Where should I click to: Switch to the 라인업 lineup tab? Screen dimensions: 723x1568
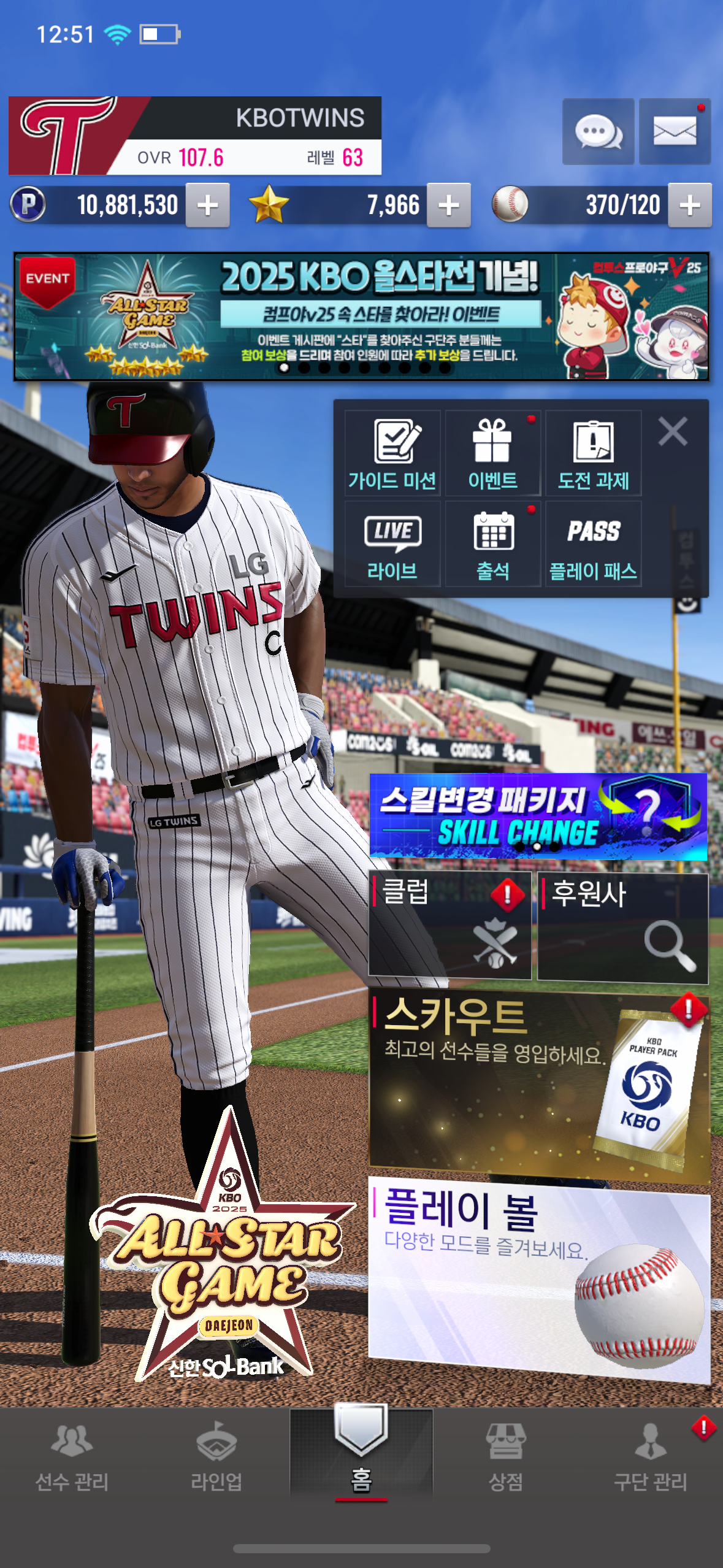[216, 1458]
